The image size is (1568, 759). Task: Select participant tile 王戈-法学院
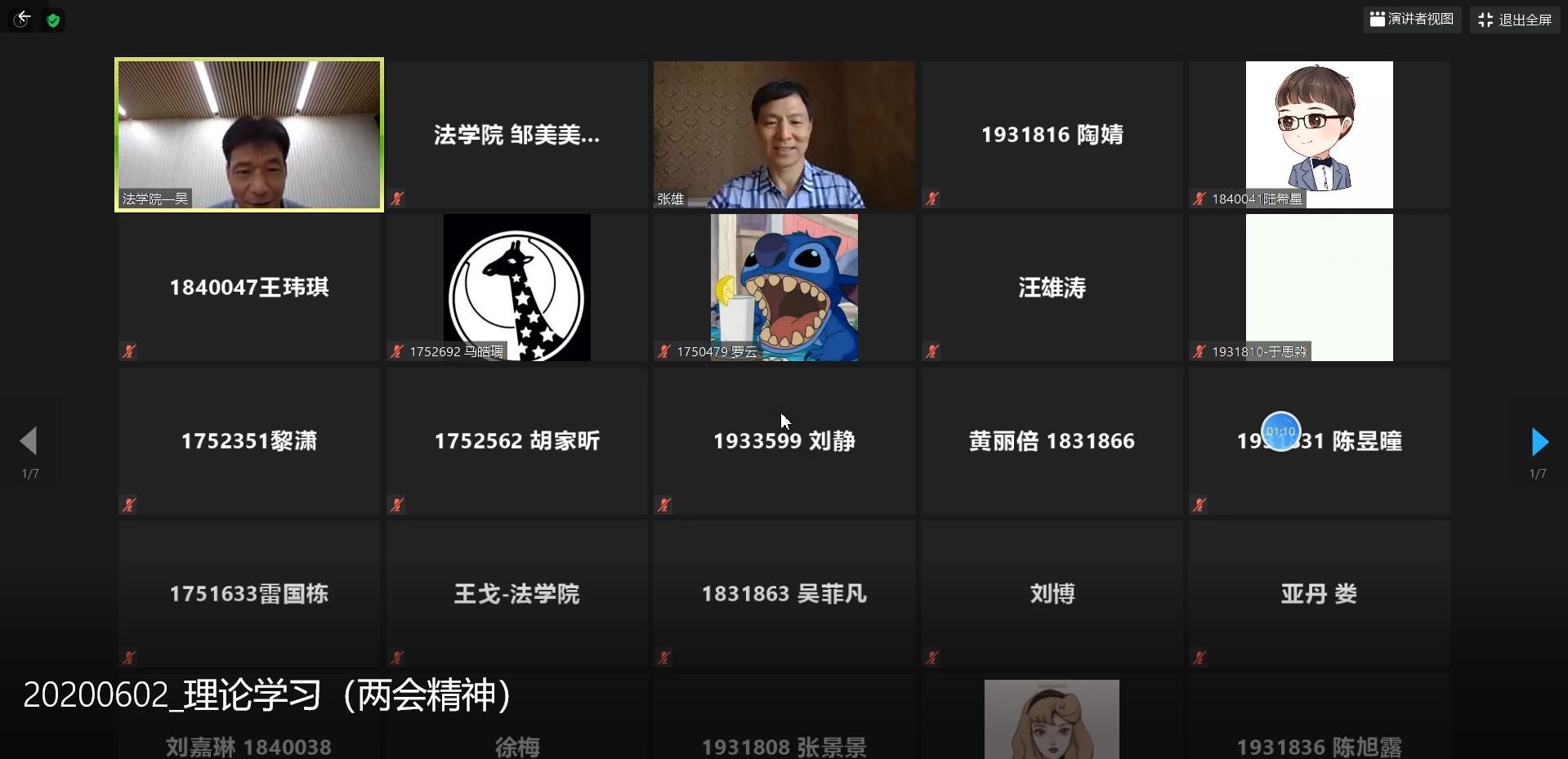coord(516,594)
